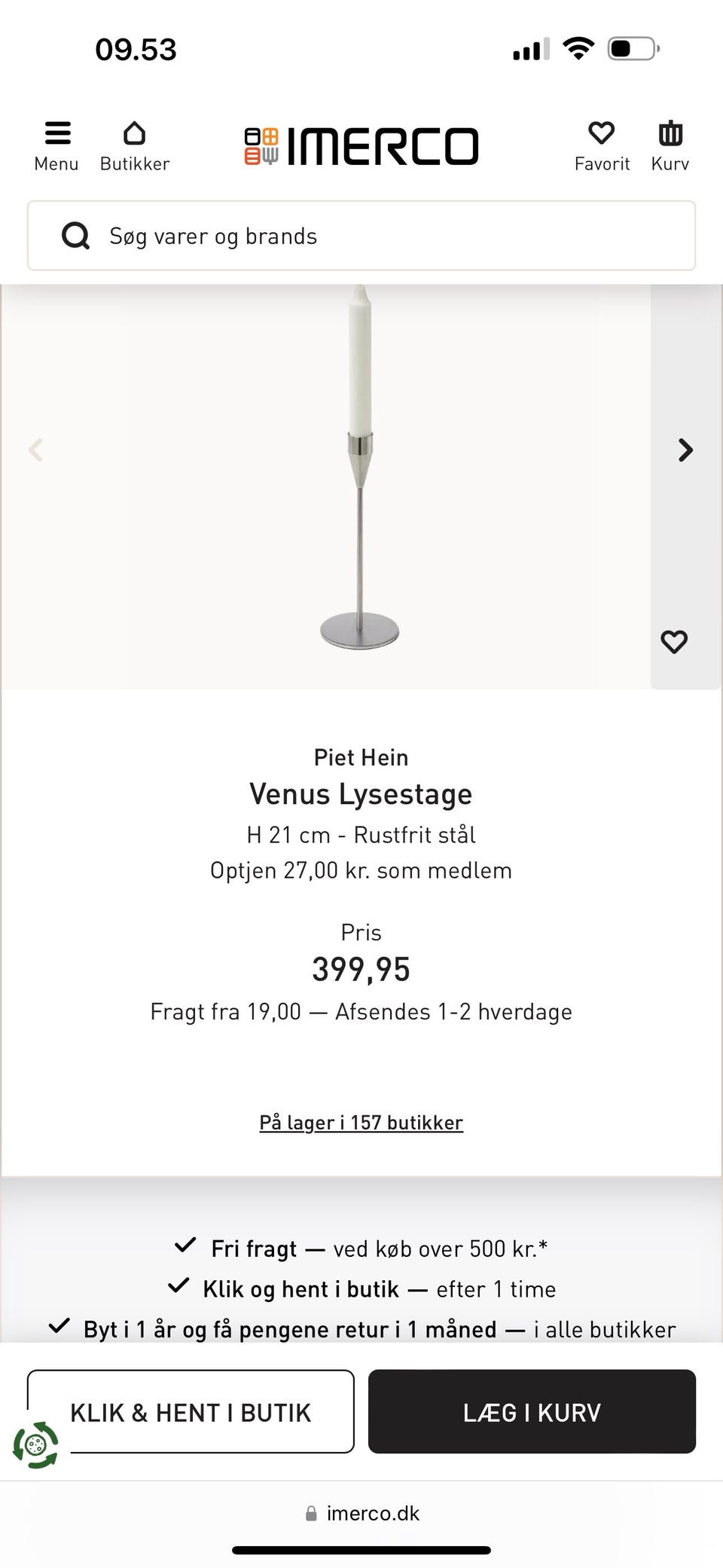Click the magnifying glass search icon
The image size is (723, 1568).
click(75, 236)
